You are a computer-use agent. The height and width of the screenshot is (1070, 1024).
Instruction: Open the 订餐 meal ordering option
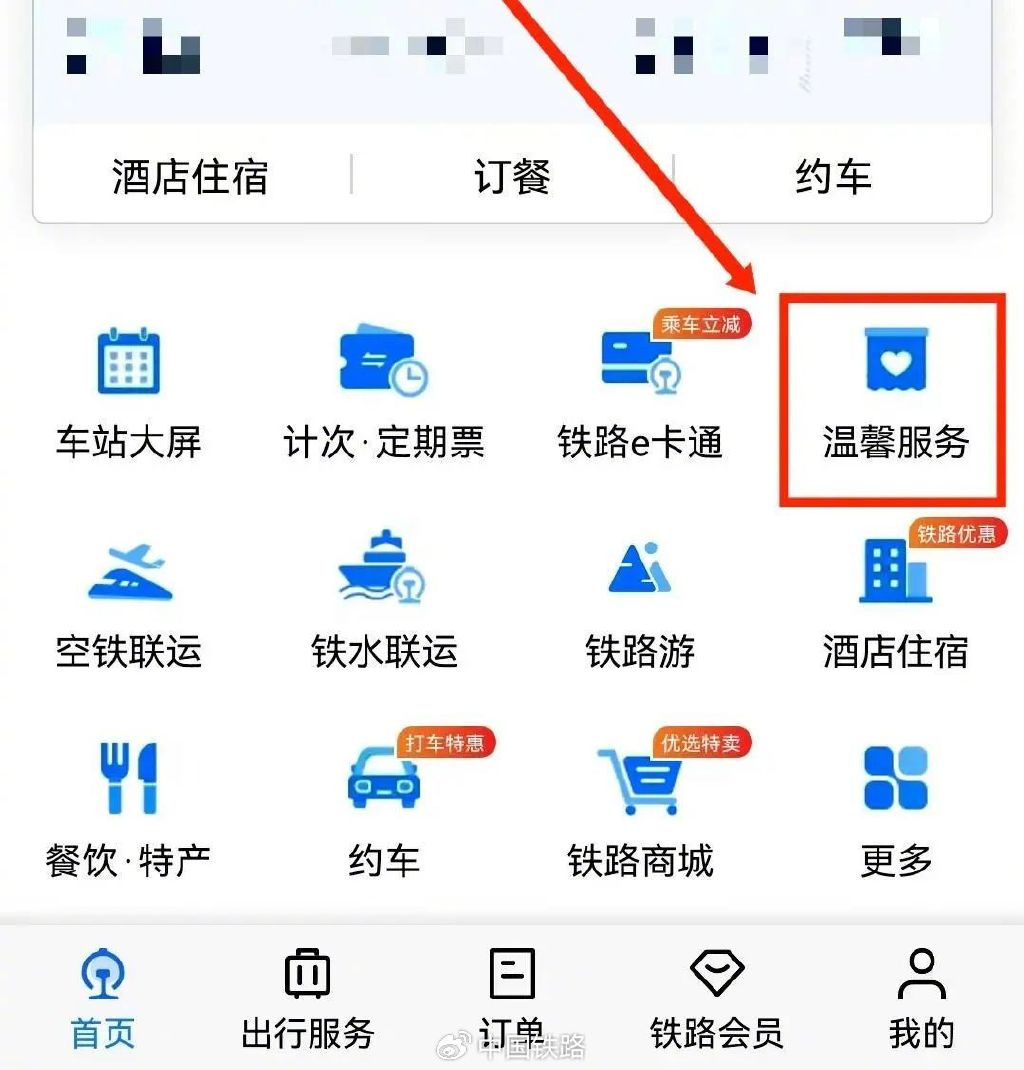click(x=512, y=177)
